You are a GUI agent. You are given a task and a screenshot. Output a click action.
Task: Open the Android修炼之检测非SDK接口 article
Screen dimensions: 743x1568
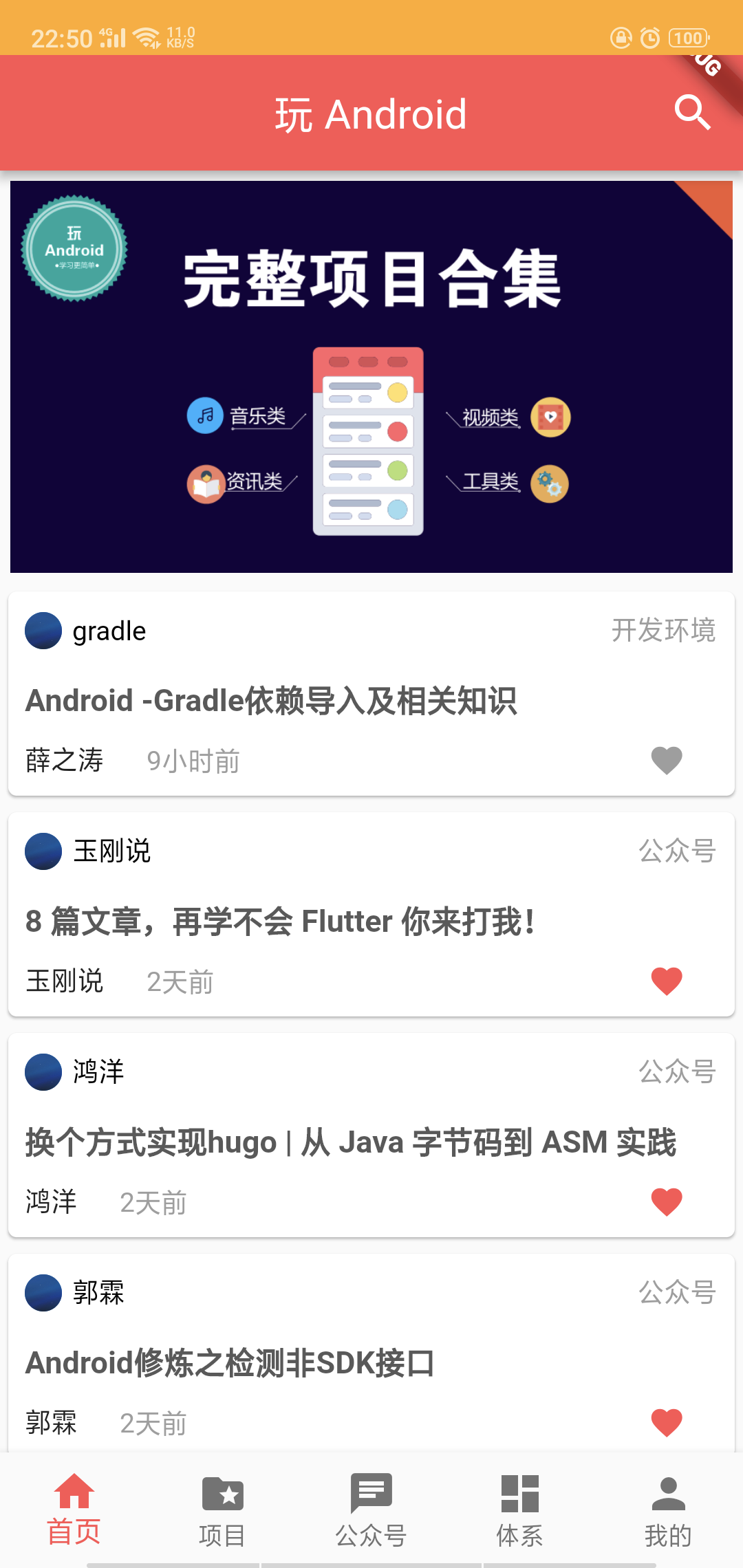[x=230, y=1363]
